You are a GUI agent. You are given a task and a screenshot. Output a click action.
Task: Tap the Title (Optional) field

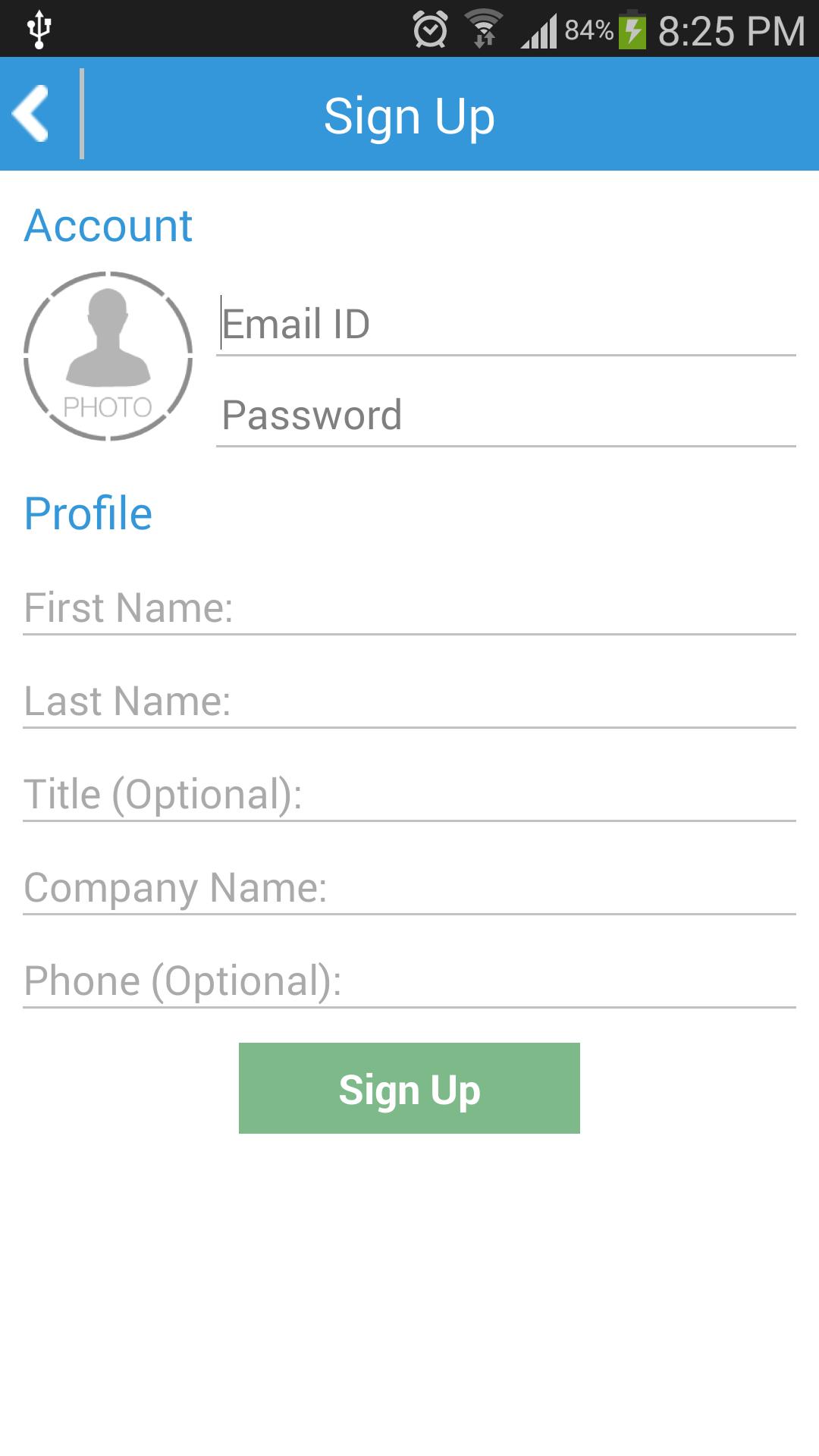coord(409,795)
